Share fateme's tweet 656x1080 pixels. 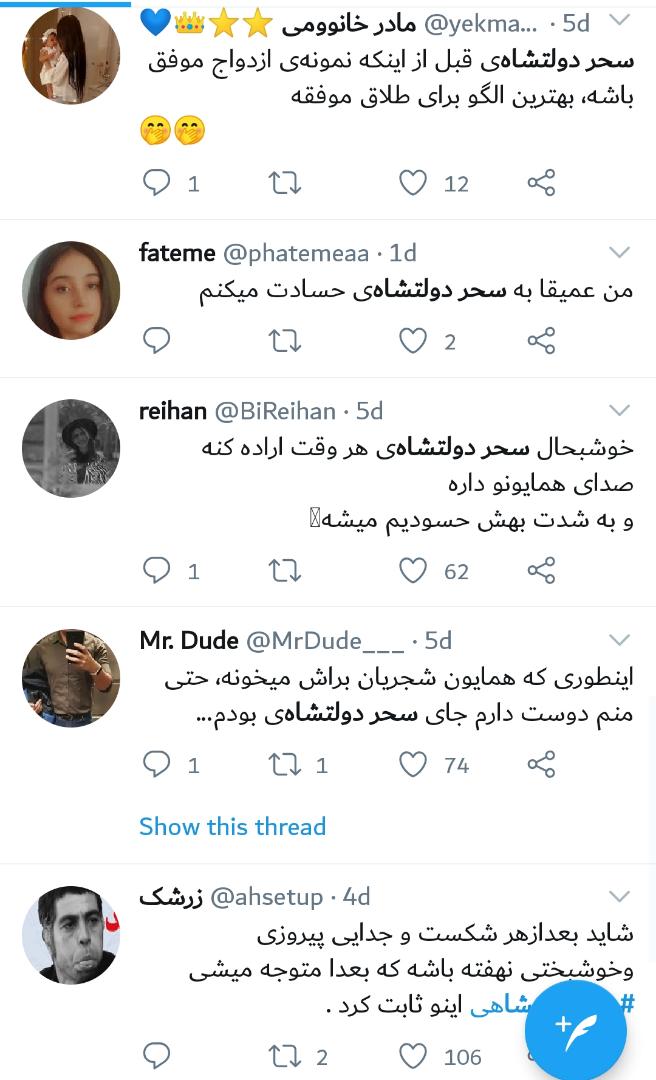[x=541, y=342]
